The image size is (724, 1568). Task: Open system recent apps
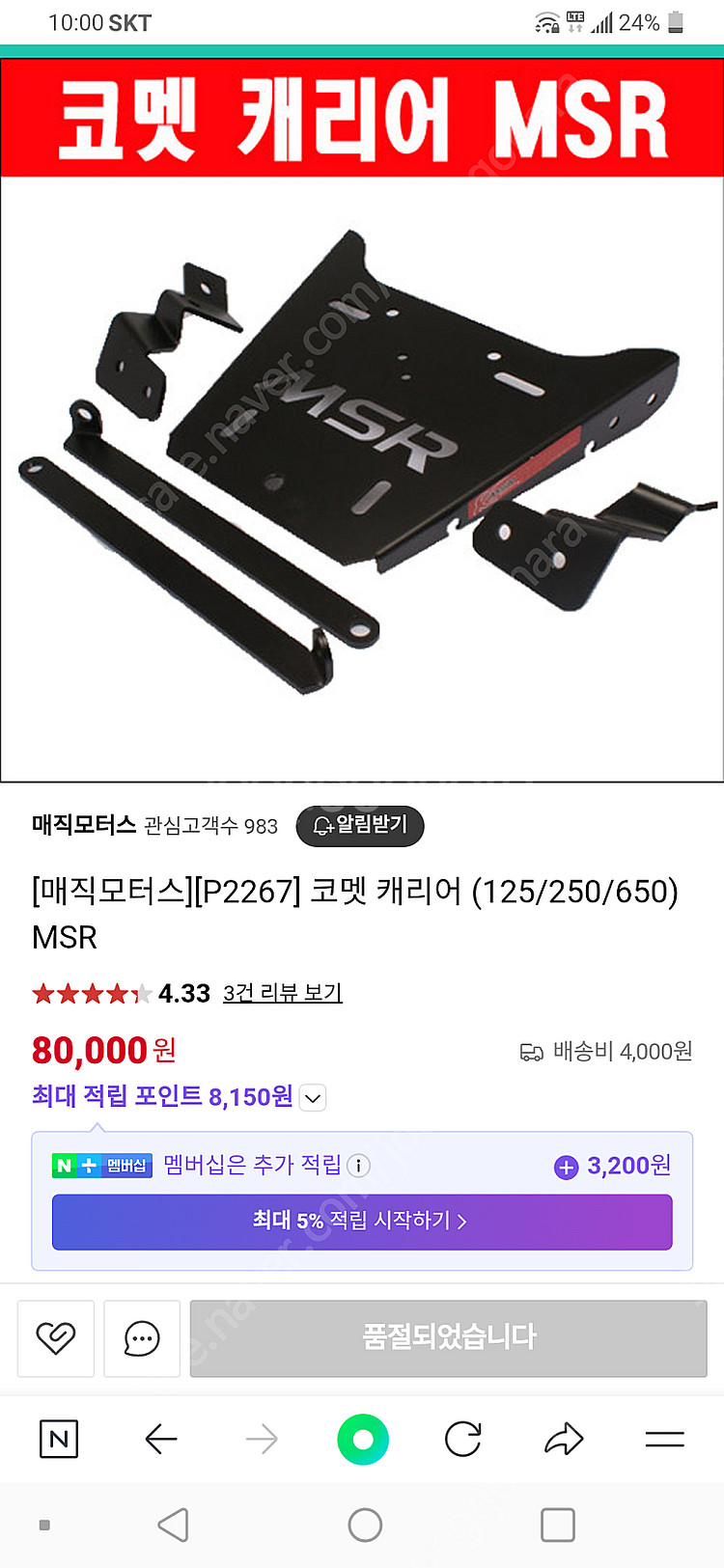point(558,1526)
